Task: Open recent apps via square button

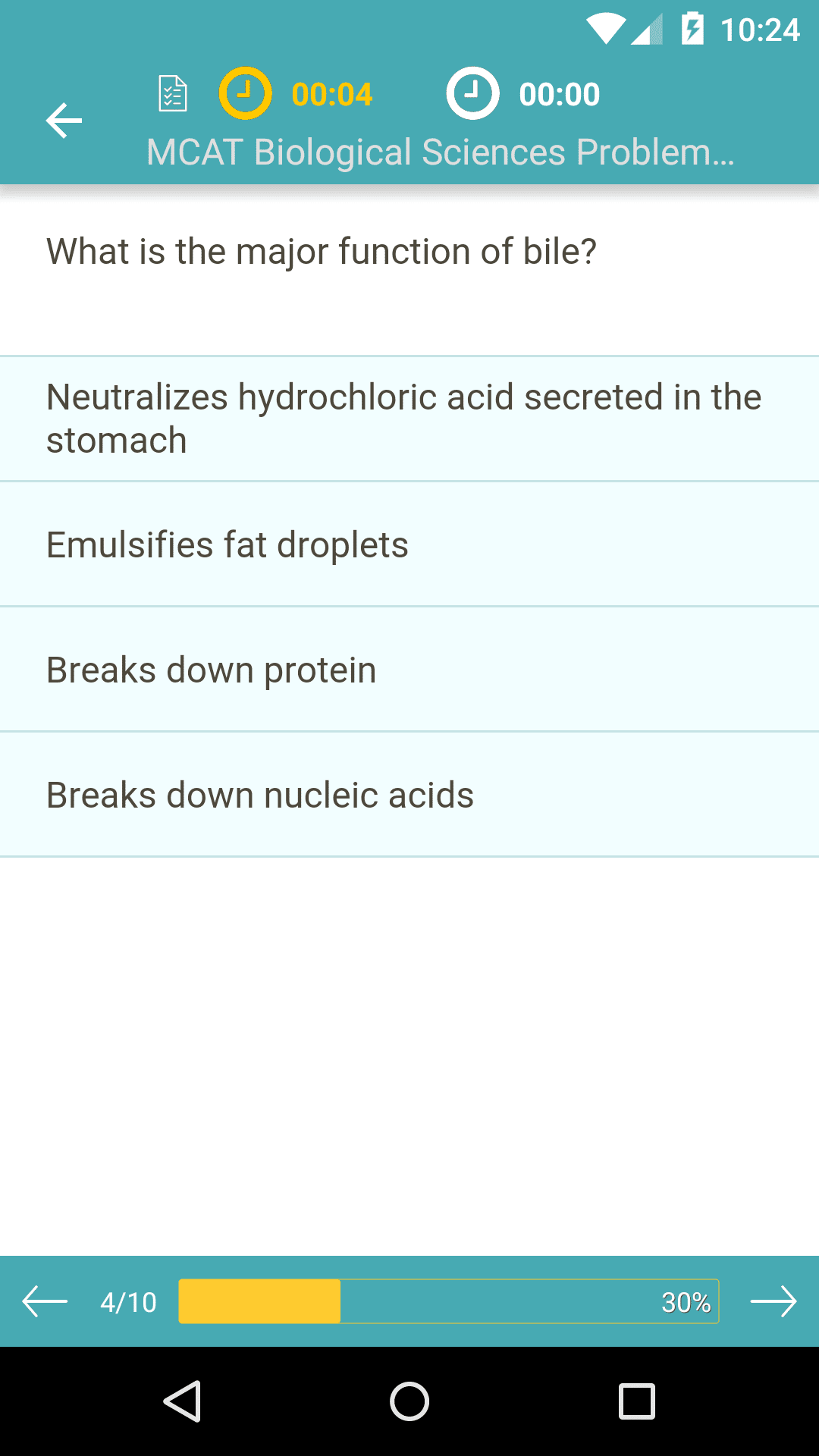Action: (x=637, y=1401)
